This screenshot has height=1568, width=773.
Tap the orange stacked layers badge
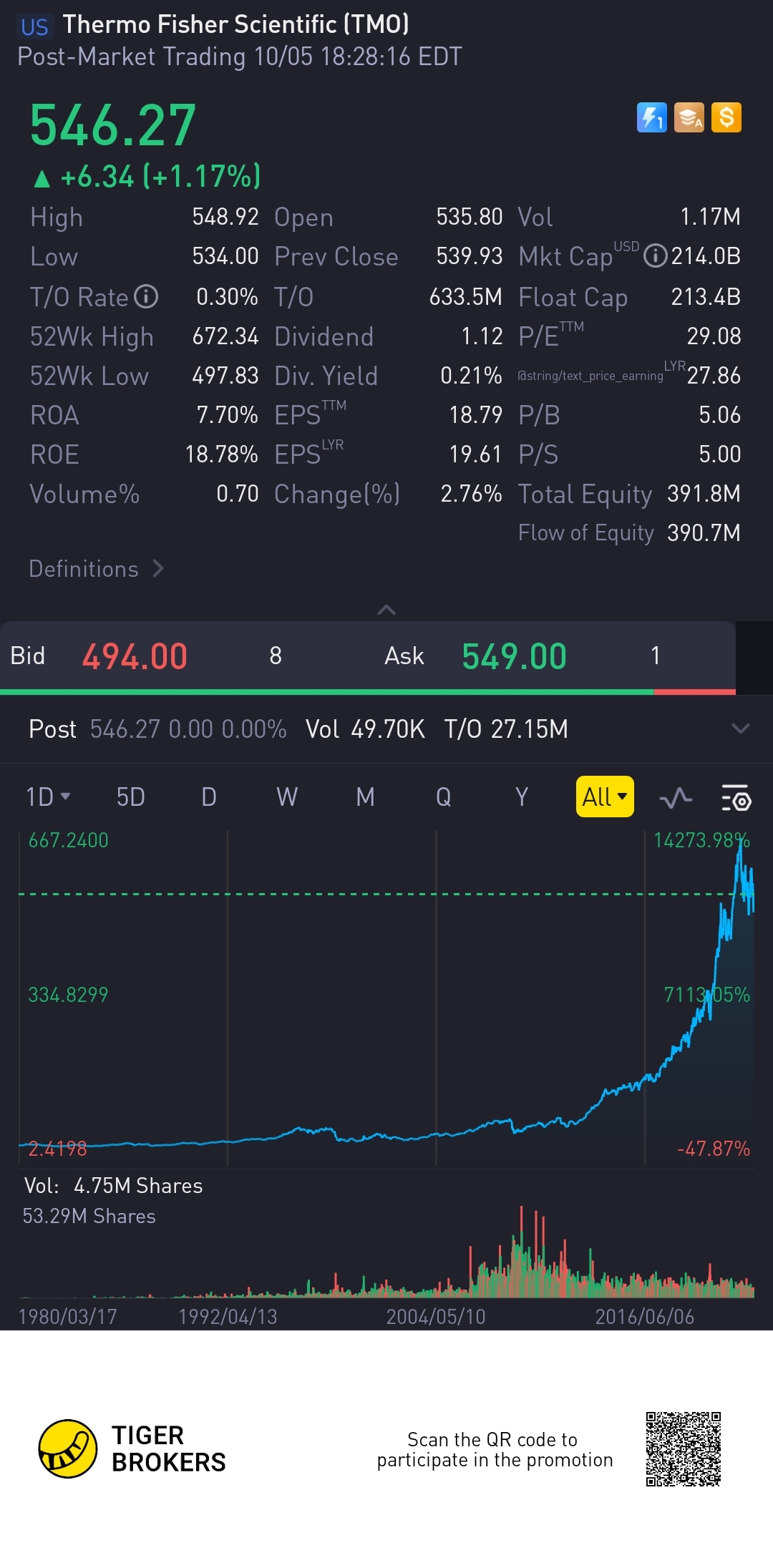[x=689, y=117]
